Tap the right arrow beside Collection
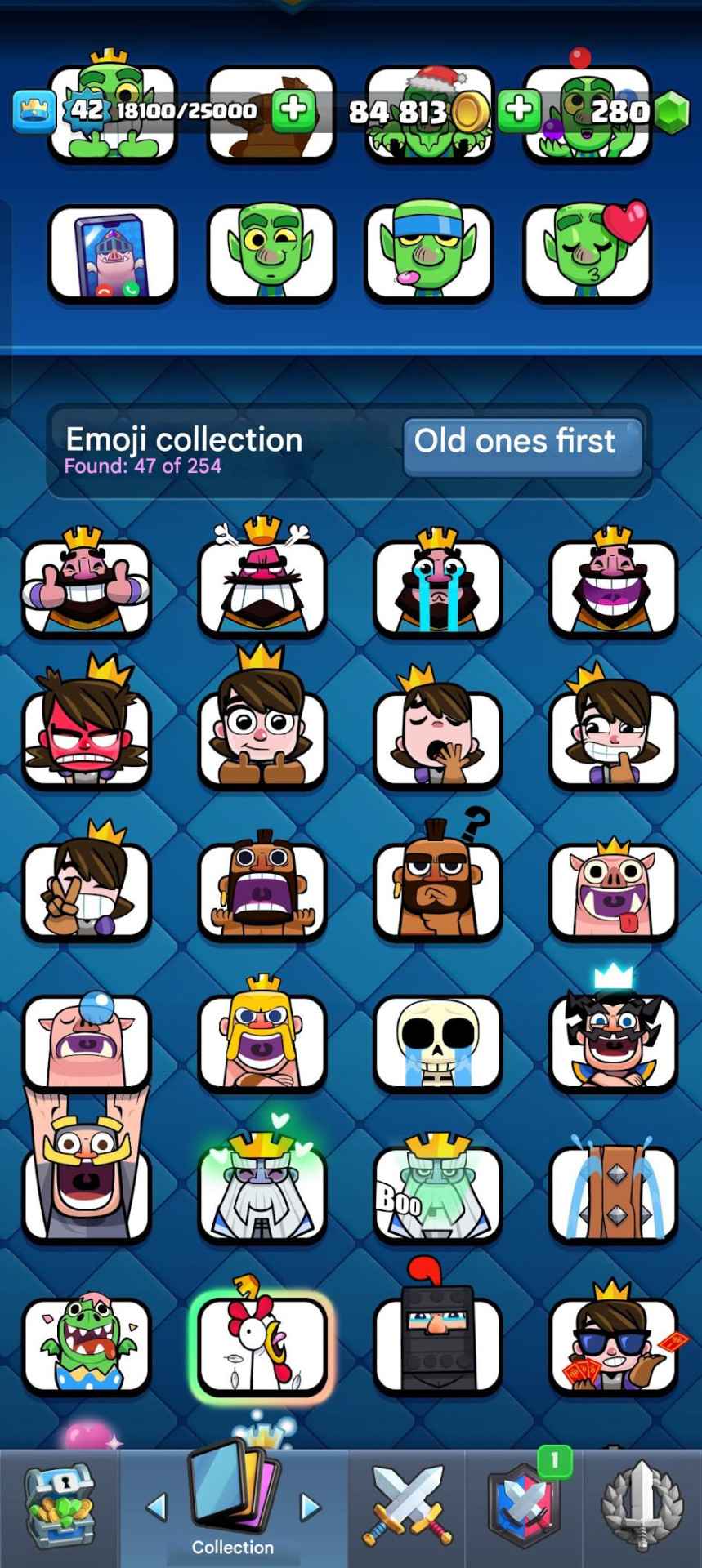Image resolution: width=702 pixels, height=1568 pixels. 310,1507
